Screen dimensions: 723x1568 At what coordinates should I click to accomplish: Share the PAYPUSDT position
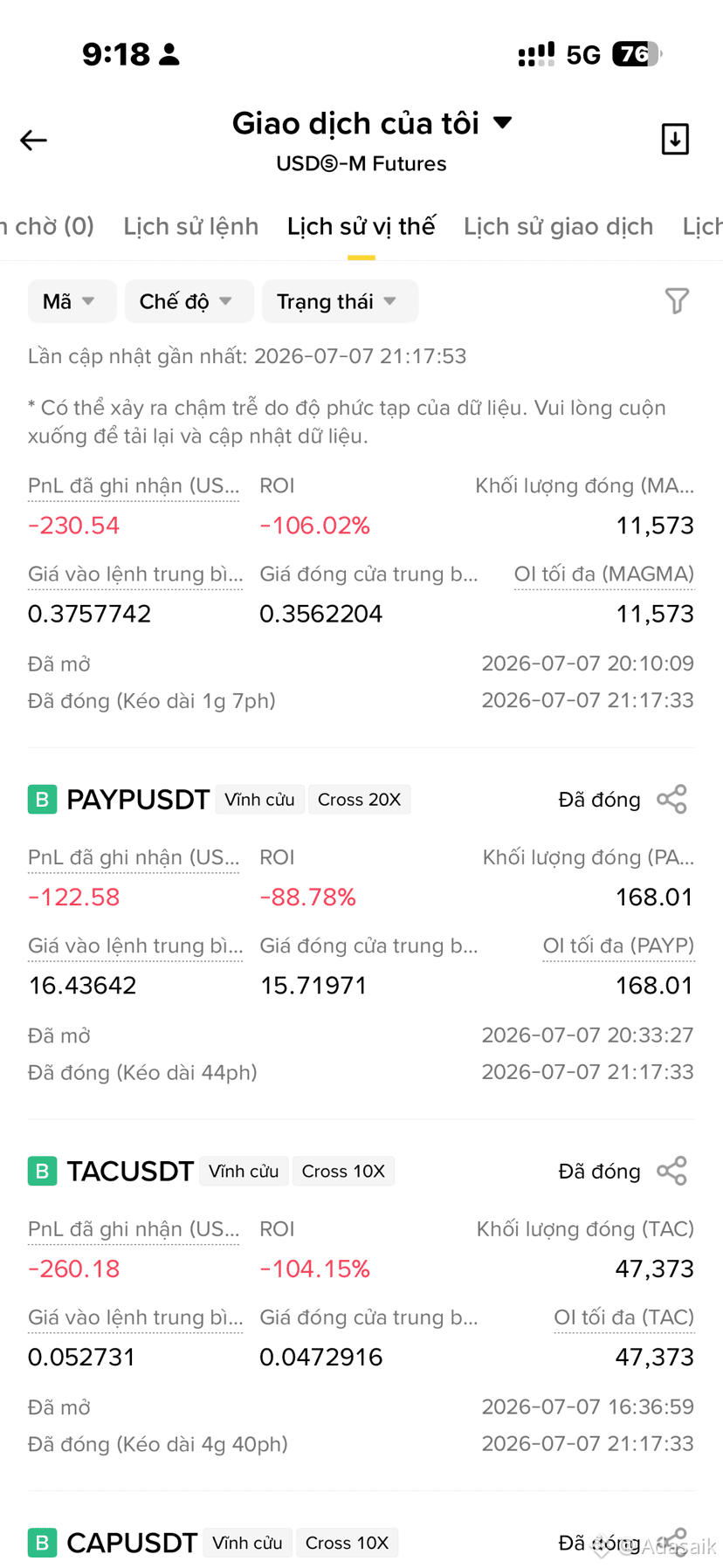(x=671, y=799)
